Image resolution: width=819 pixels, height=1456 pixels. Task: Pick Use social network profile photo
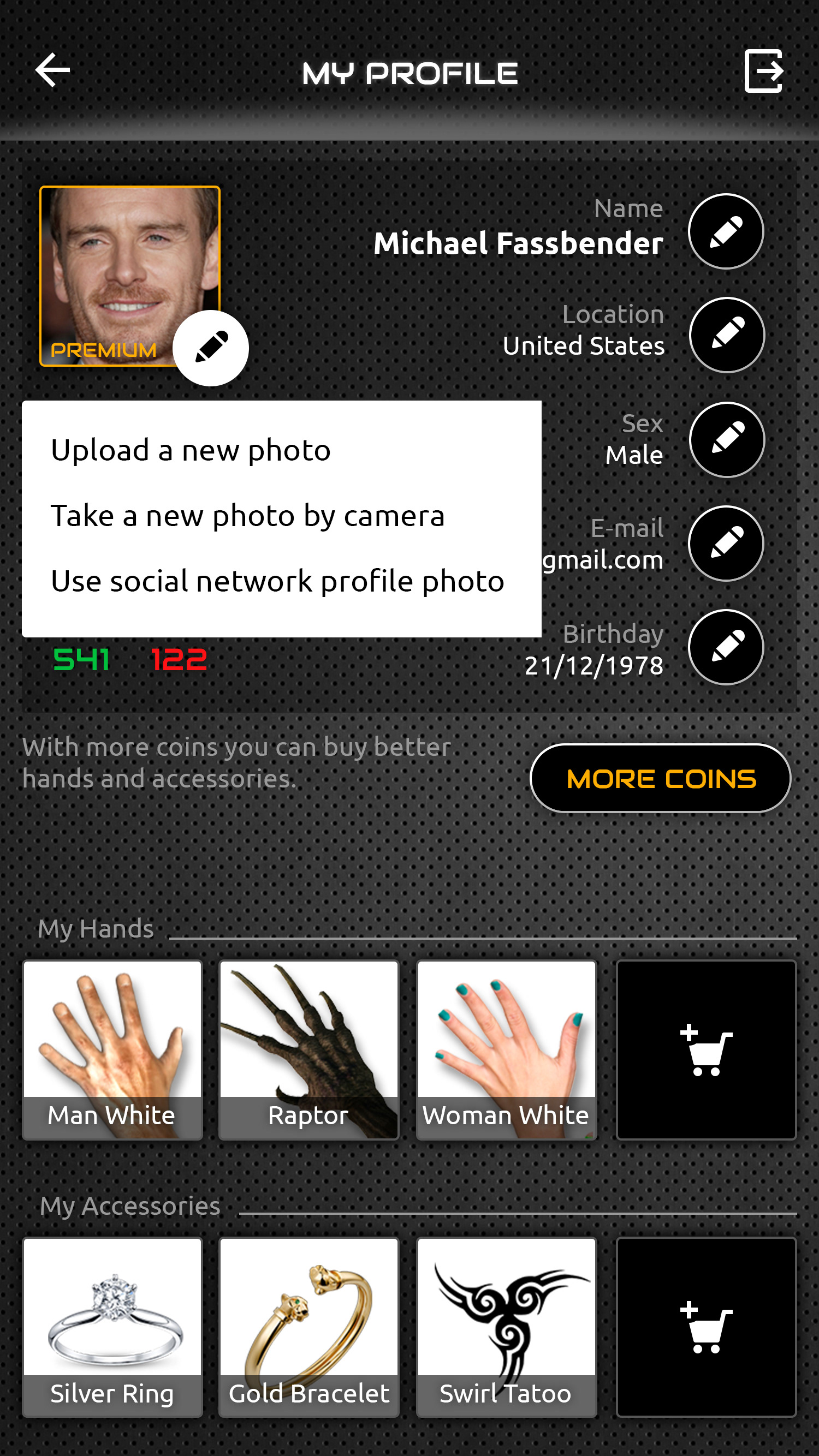click(x=277, y=581)
